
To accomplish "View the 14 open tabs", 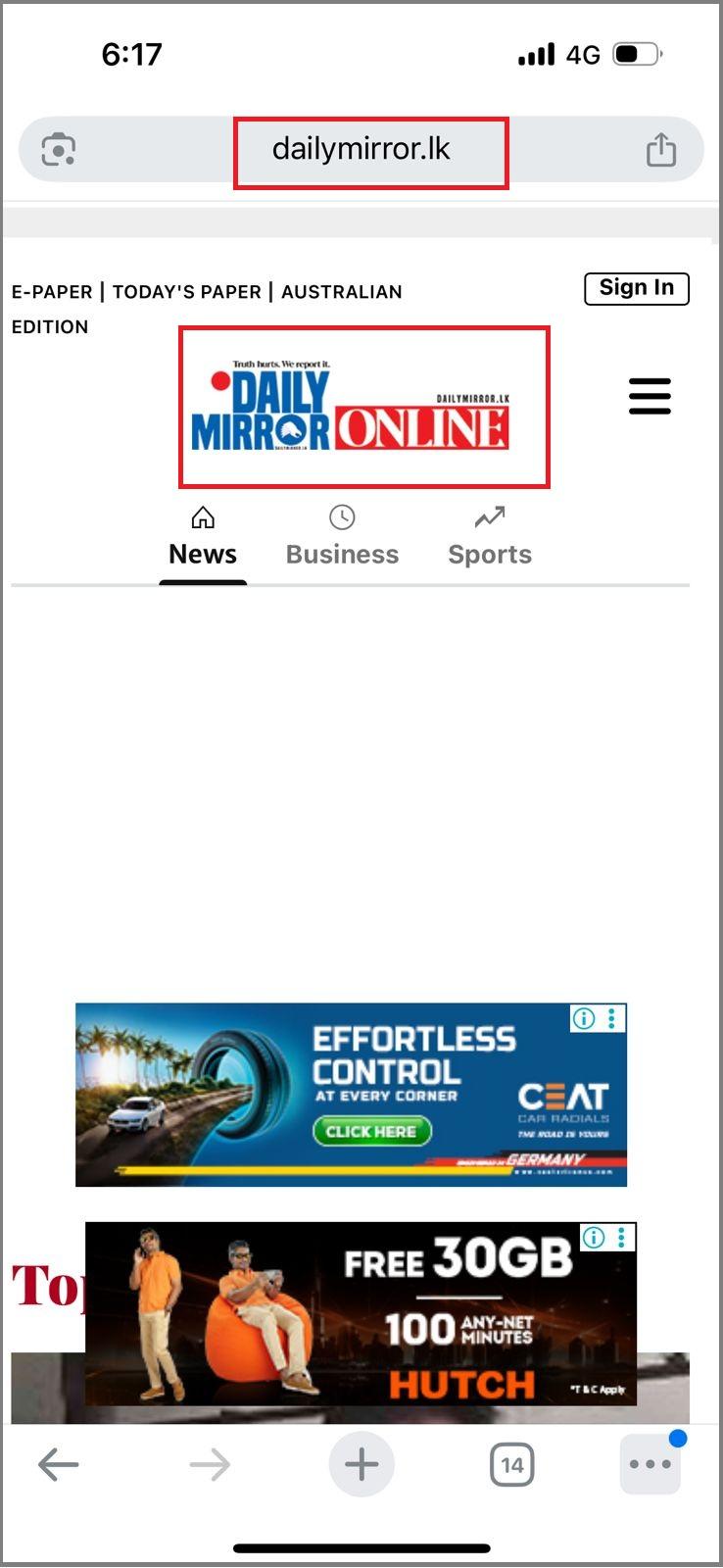I will point(511,1465).
